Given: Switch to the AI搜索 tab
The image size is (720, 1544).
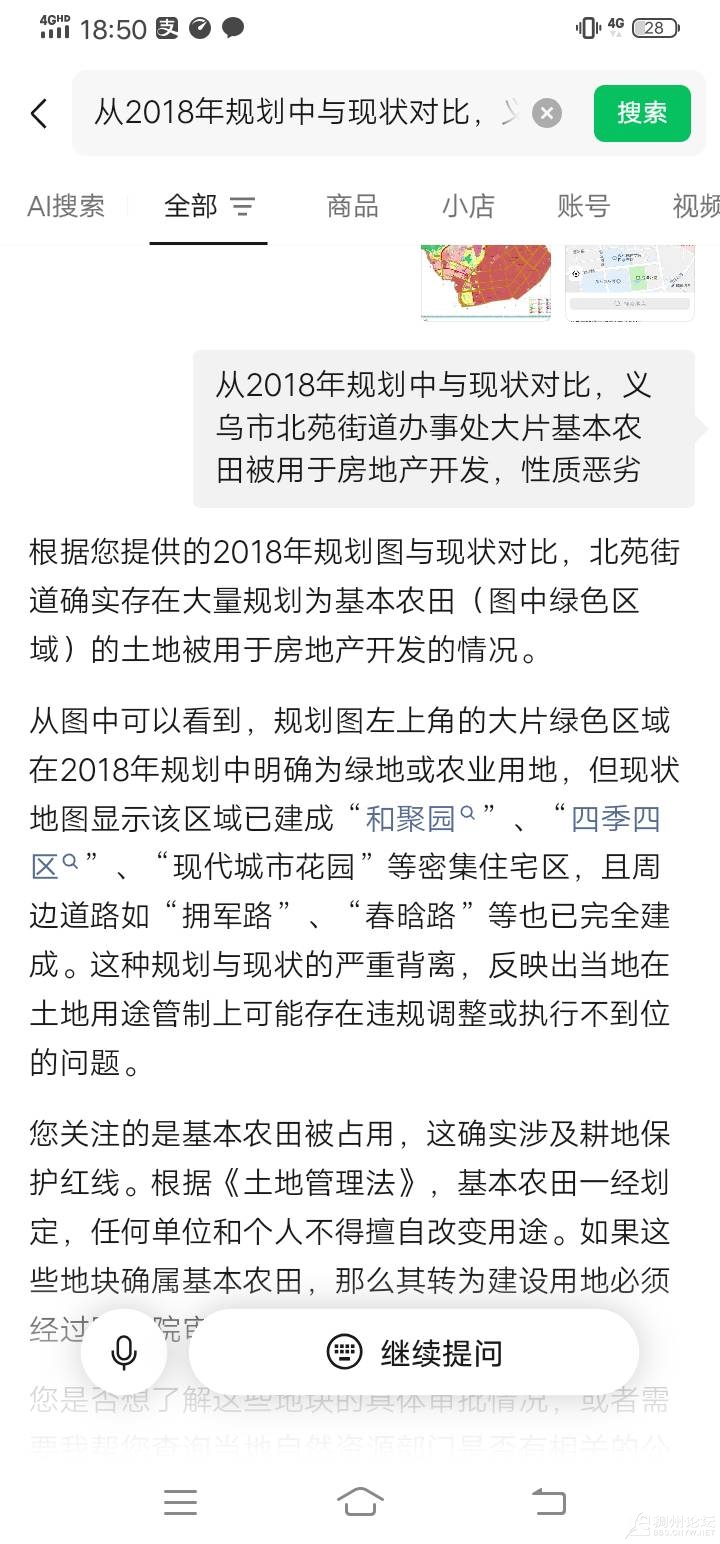Looking at the screenshot, I should click(x=66, y=206).
